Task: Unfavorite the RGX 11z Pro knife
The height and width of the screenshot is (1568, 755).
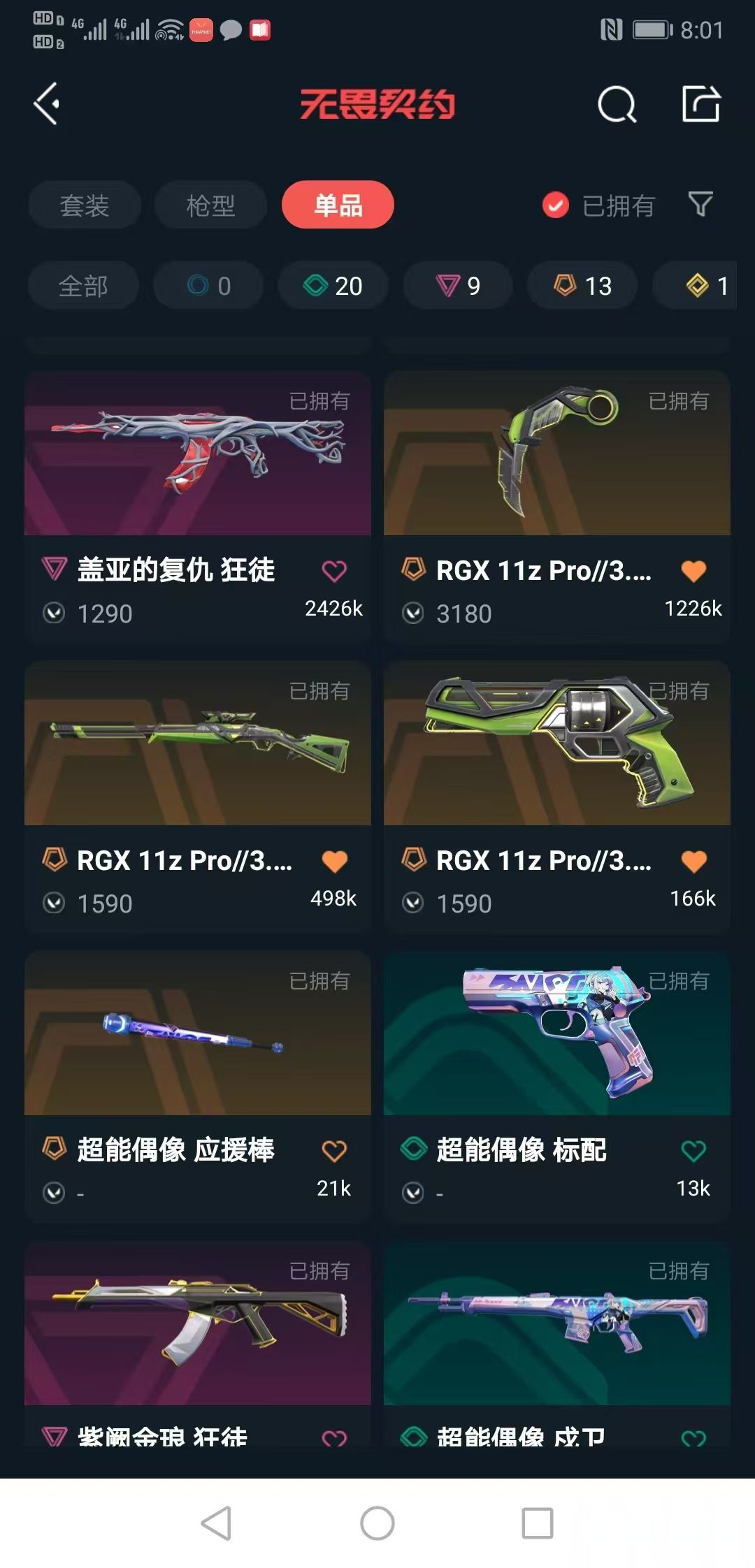Action: tap(693, 570)
